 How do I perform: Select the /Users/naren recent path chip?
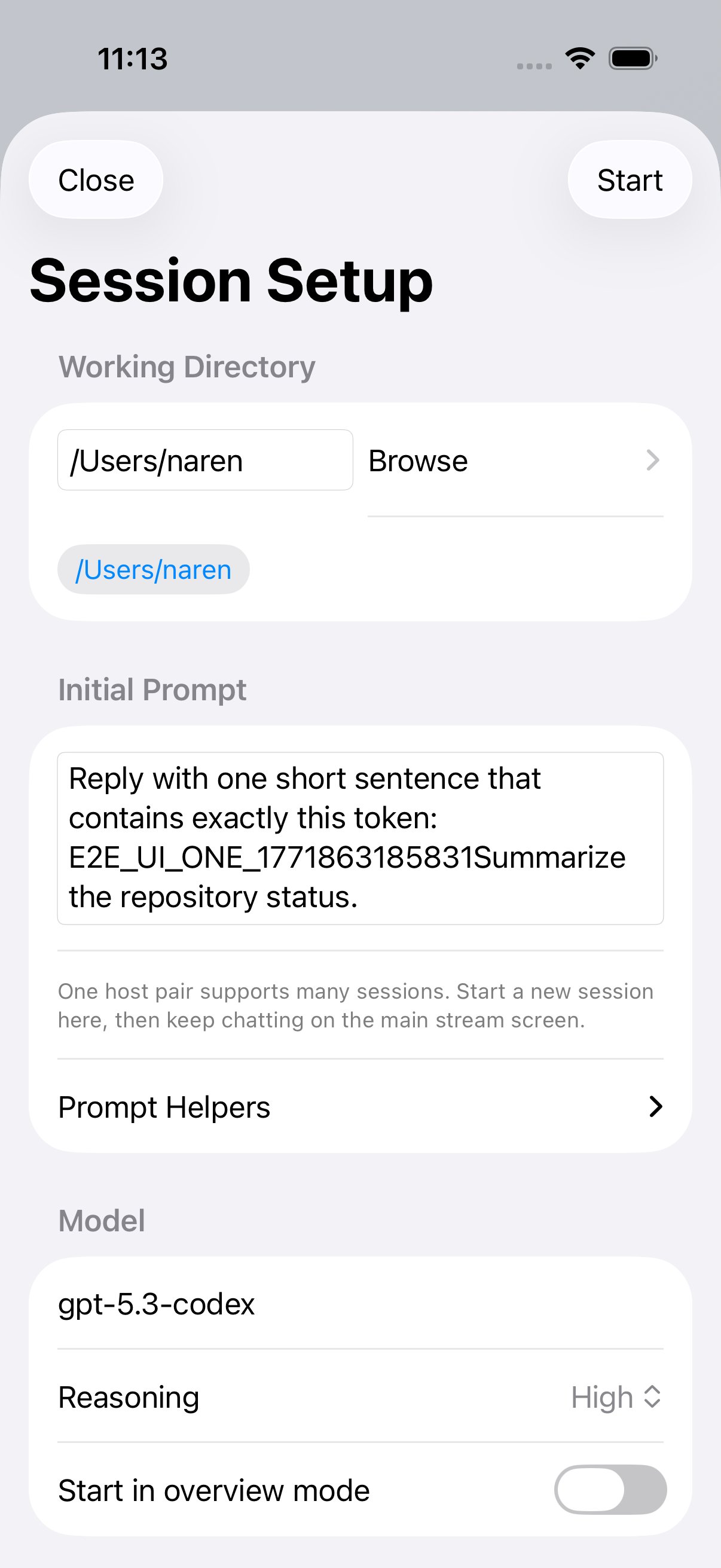point(152,569)
